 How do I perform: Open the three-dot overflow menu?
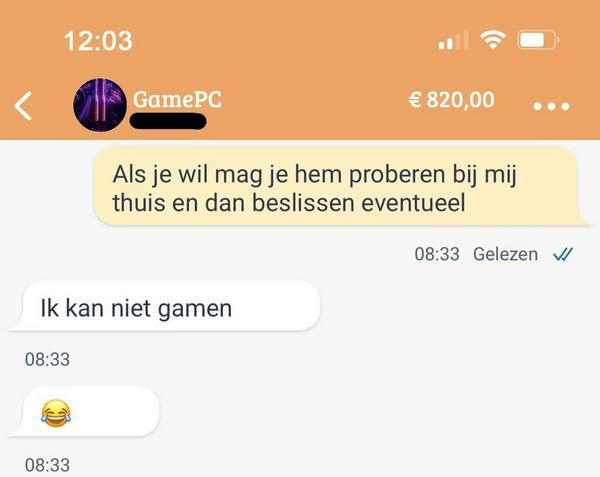coord(551,106)
